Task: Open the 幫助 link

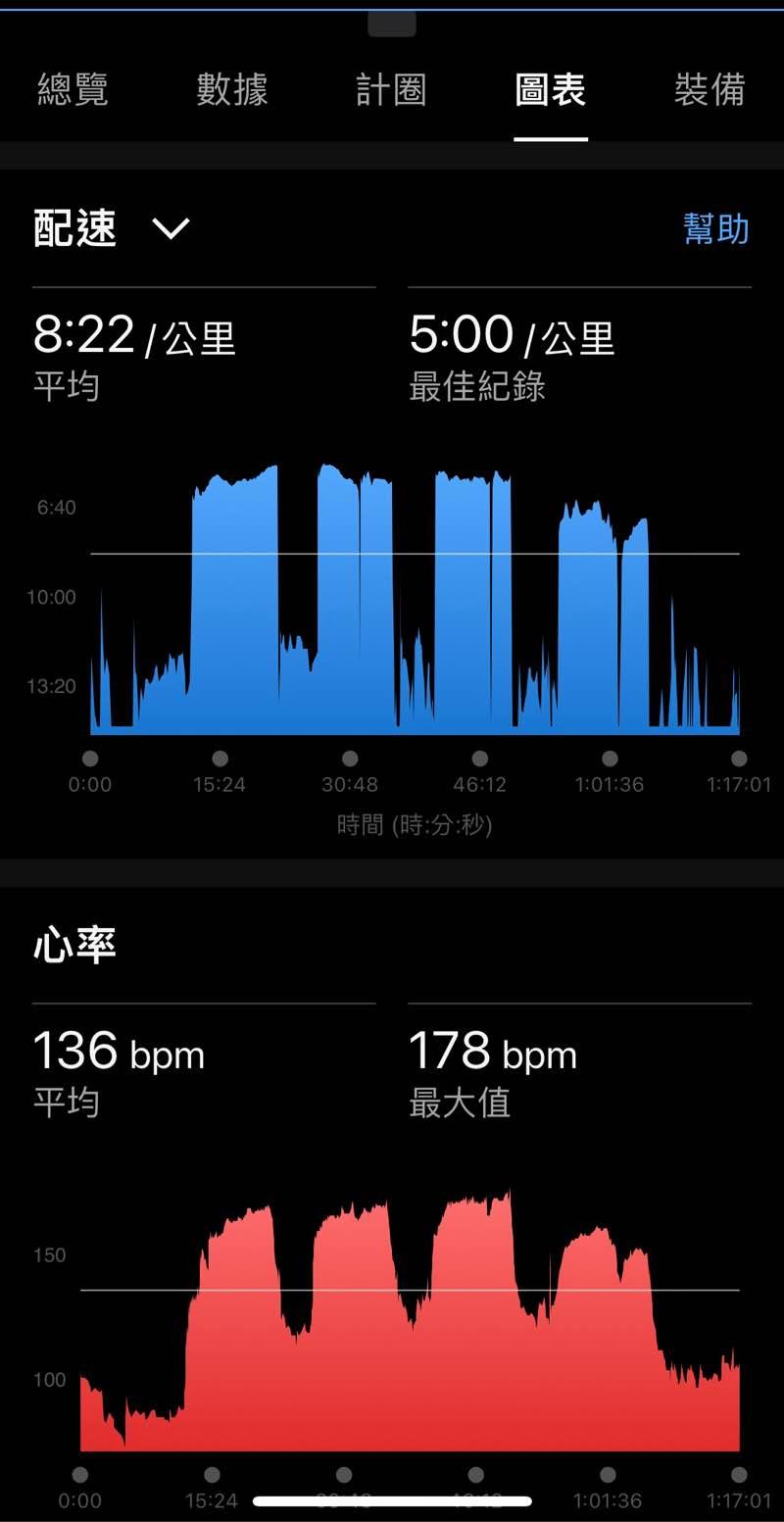Action: click(x=715, y=228)
